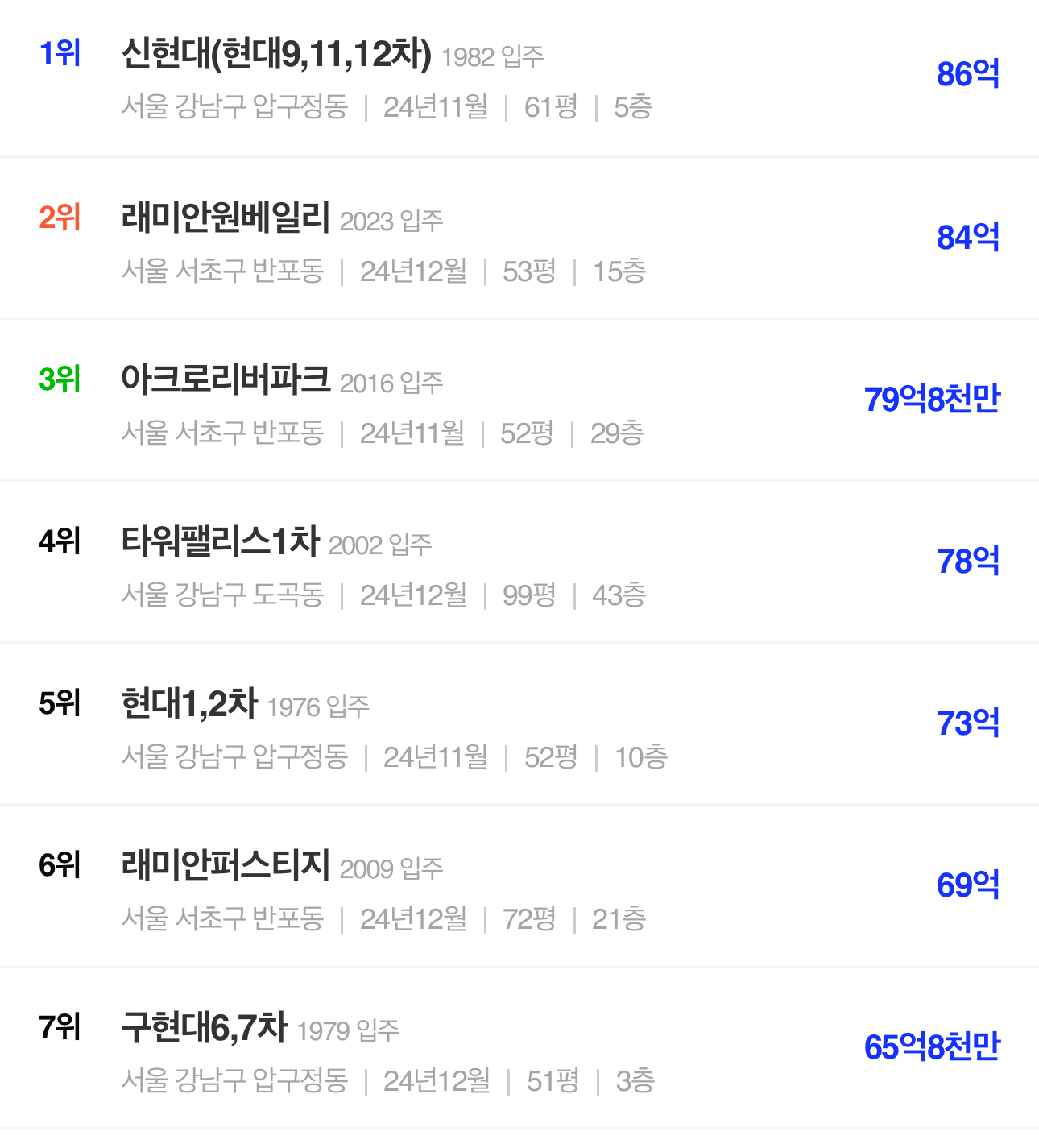Show the 래미안퍼스티지 listing

tap(226, 866)
